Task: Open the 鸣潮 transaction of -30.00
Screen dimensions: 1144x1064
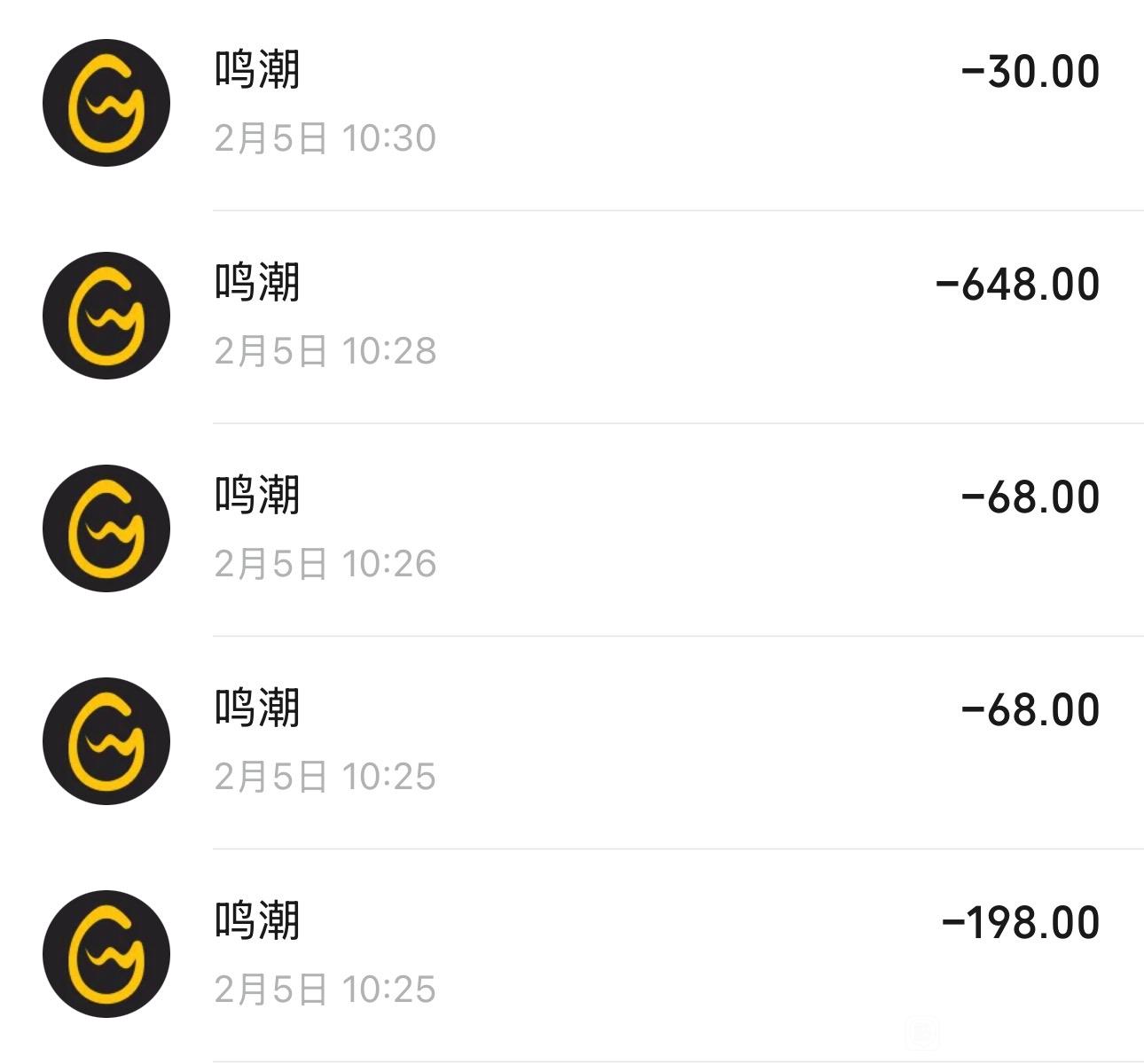Action: 572,104
